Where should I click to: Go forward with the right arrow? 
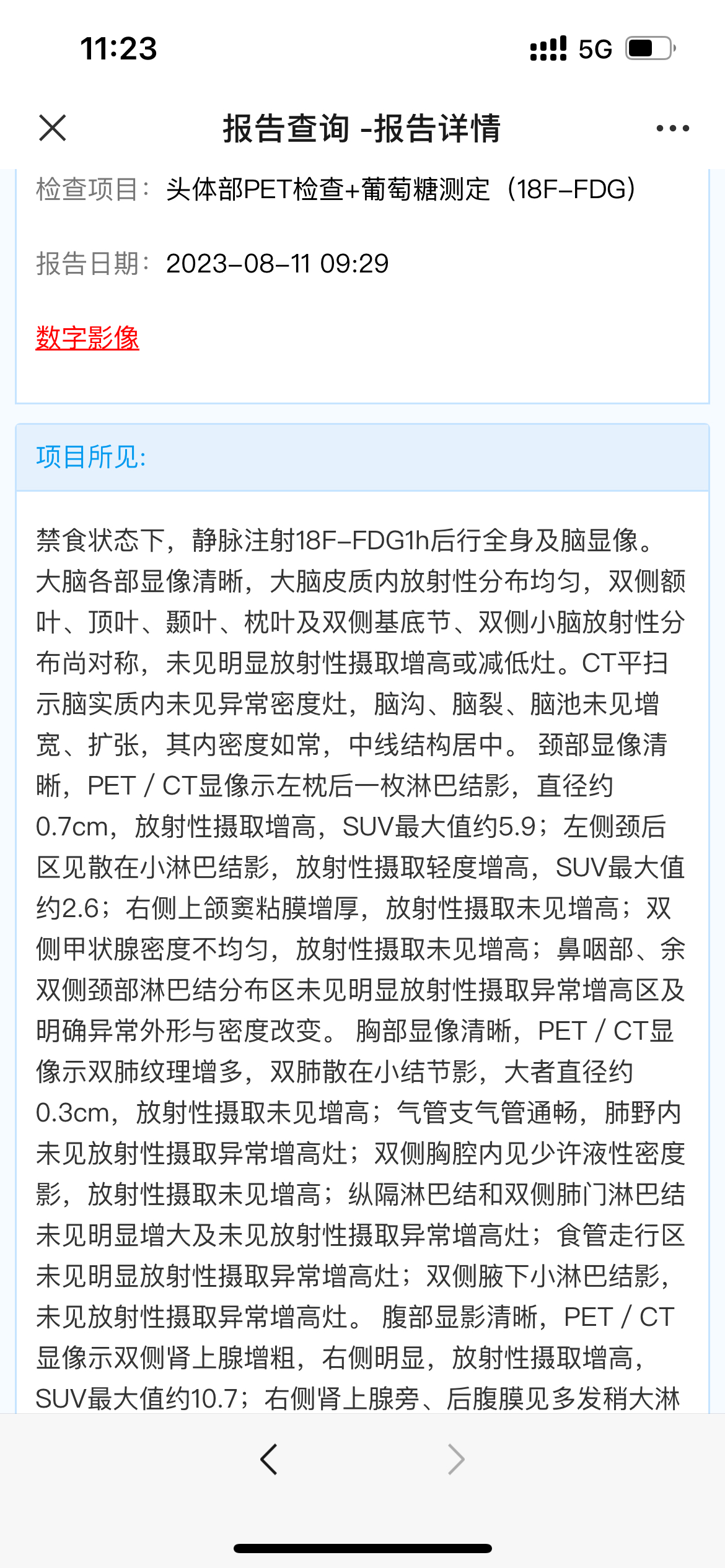point(456,1460)
